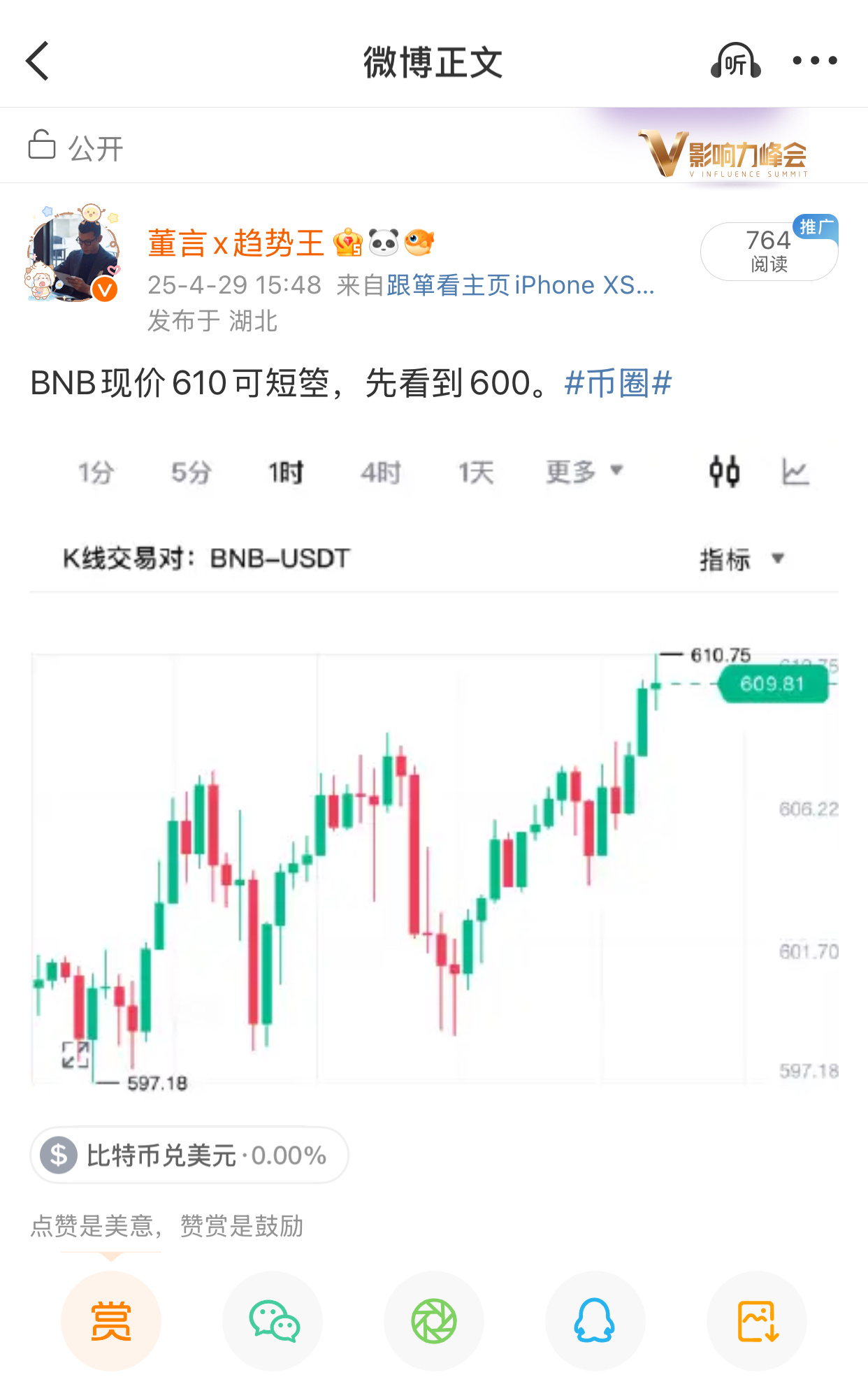Screen dimensions: 868x1398
Task: Open the #币圈# hashtag link
Action: [x=618, y=384]
